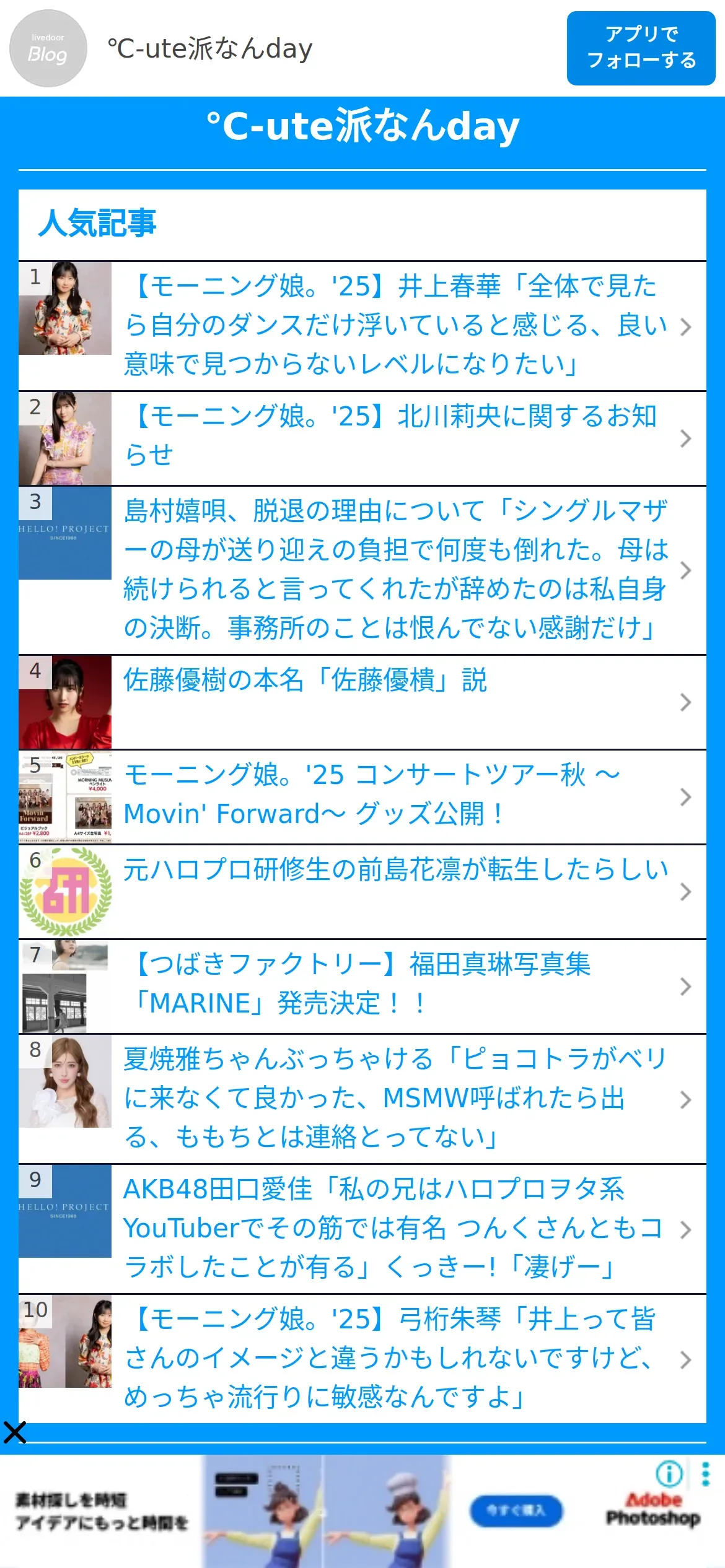View the 佐藤優樹の本名 article
This screenshot has height=1568, width=725.
[x=395, y=702]
